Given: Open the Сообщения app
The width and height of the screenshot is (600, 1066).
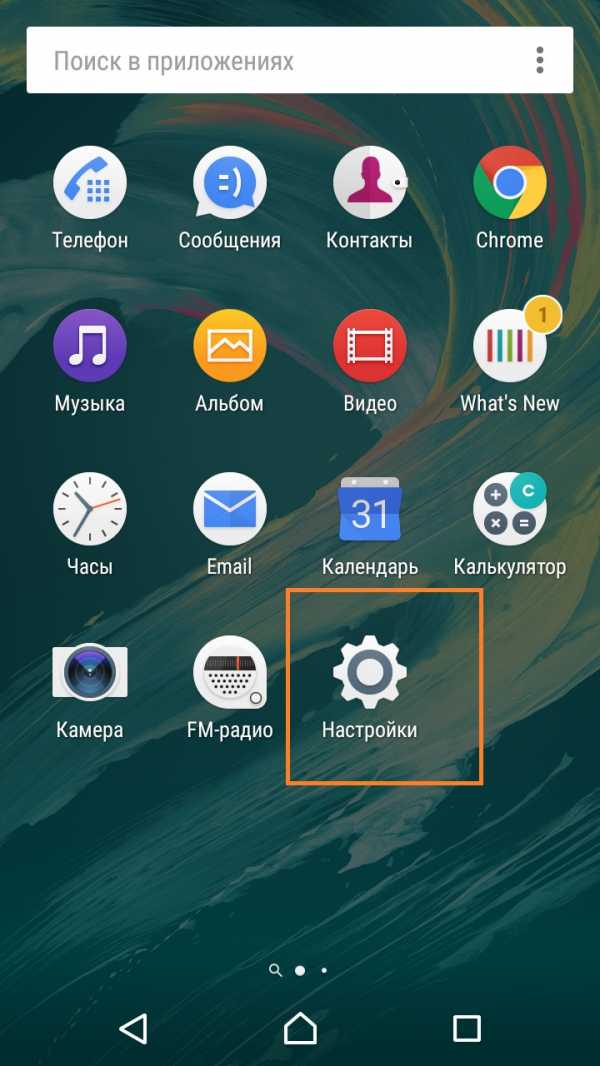Looking at the screenshot, I should point(229,183).
